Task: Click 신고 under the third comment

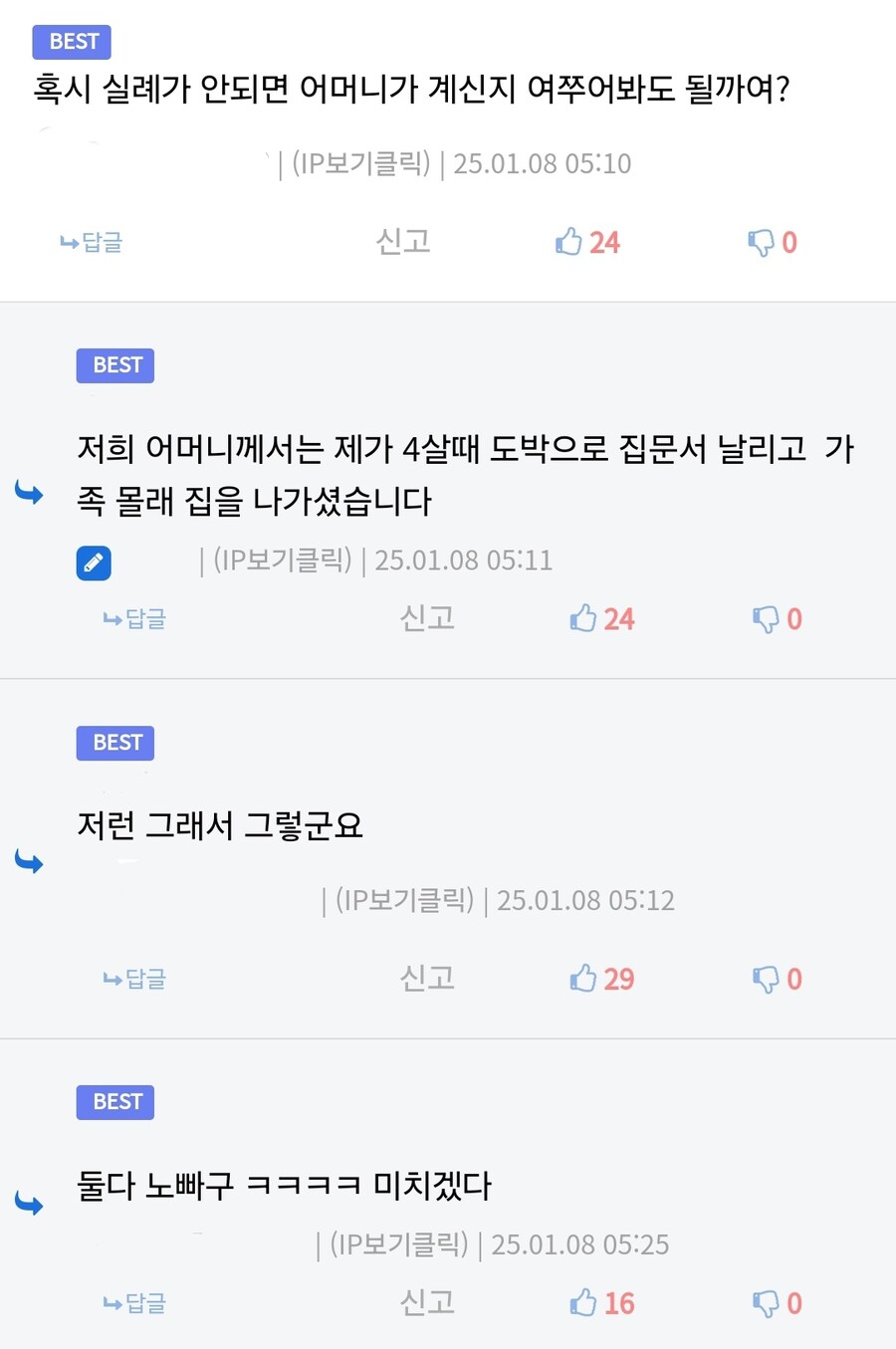Action: click(x=426, y=979)
